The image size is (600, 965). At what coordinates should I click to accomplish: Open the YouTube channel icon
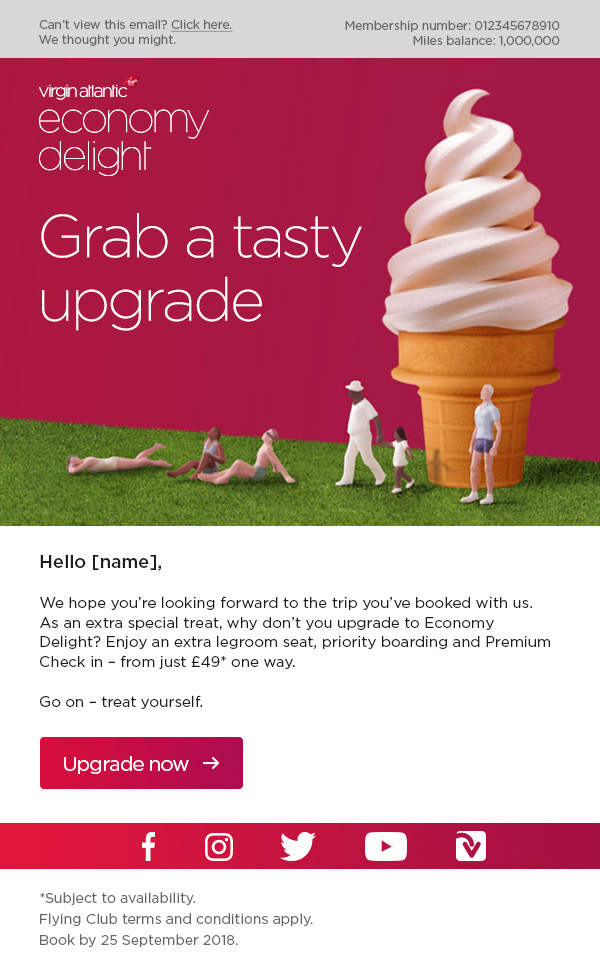(x=385, y=846)
